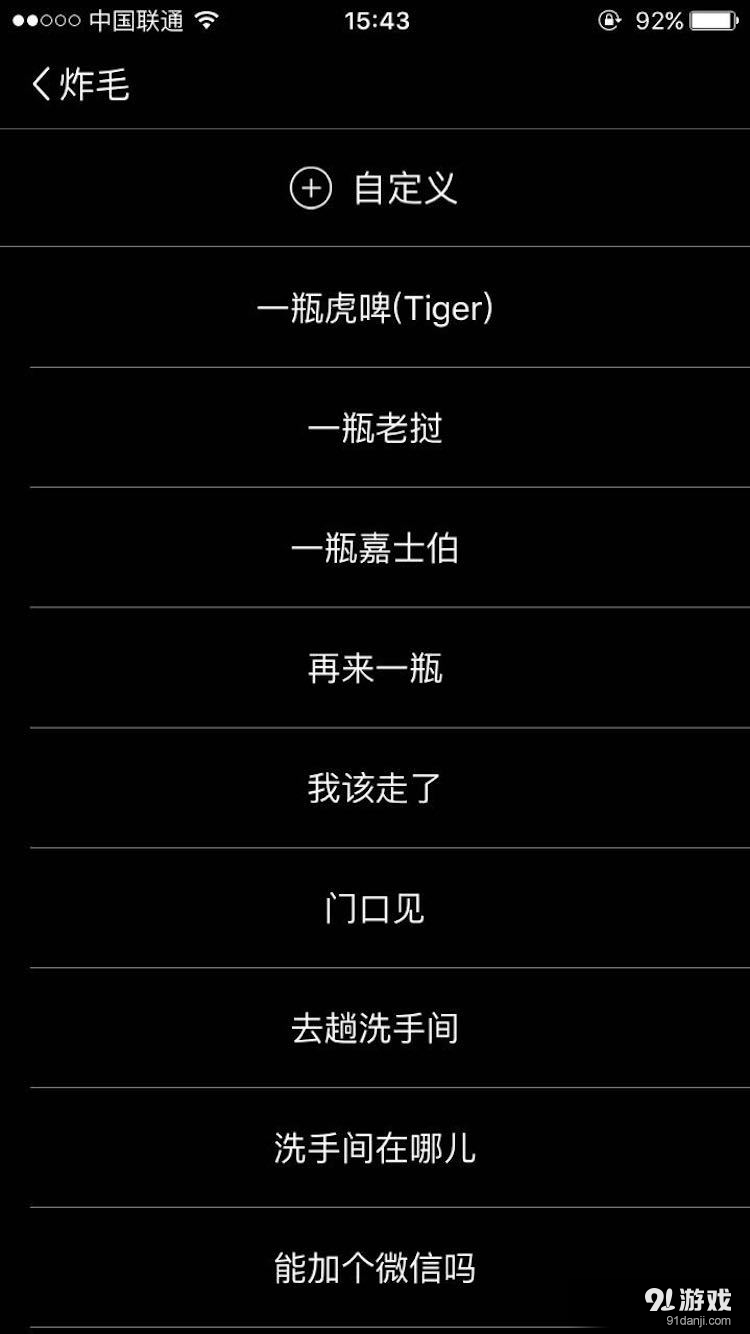Tap the 15:43 clock in status bar

point(375,21)
